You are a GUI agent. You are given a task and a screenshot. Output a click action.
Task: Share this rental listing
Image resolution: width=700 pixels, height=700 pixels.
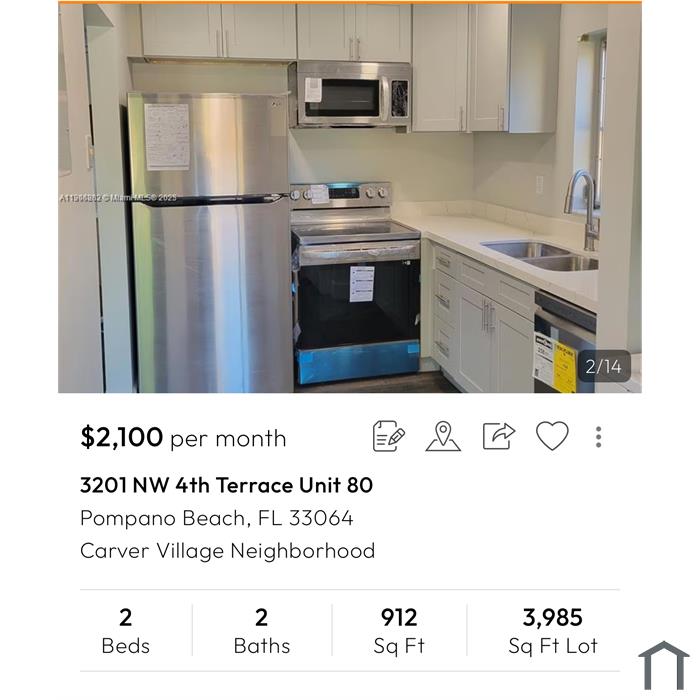point(498,436)
